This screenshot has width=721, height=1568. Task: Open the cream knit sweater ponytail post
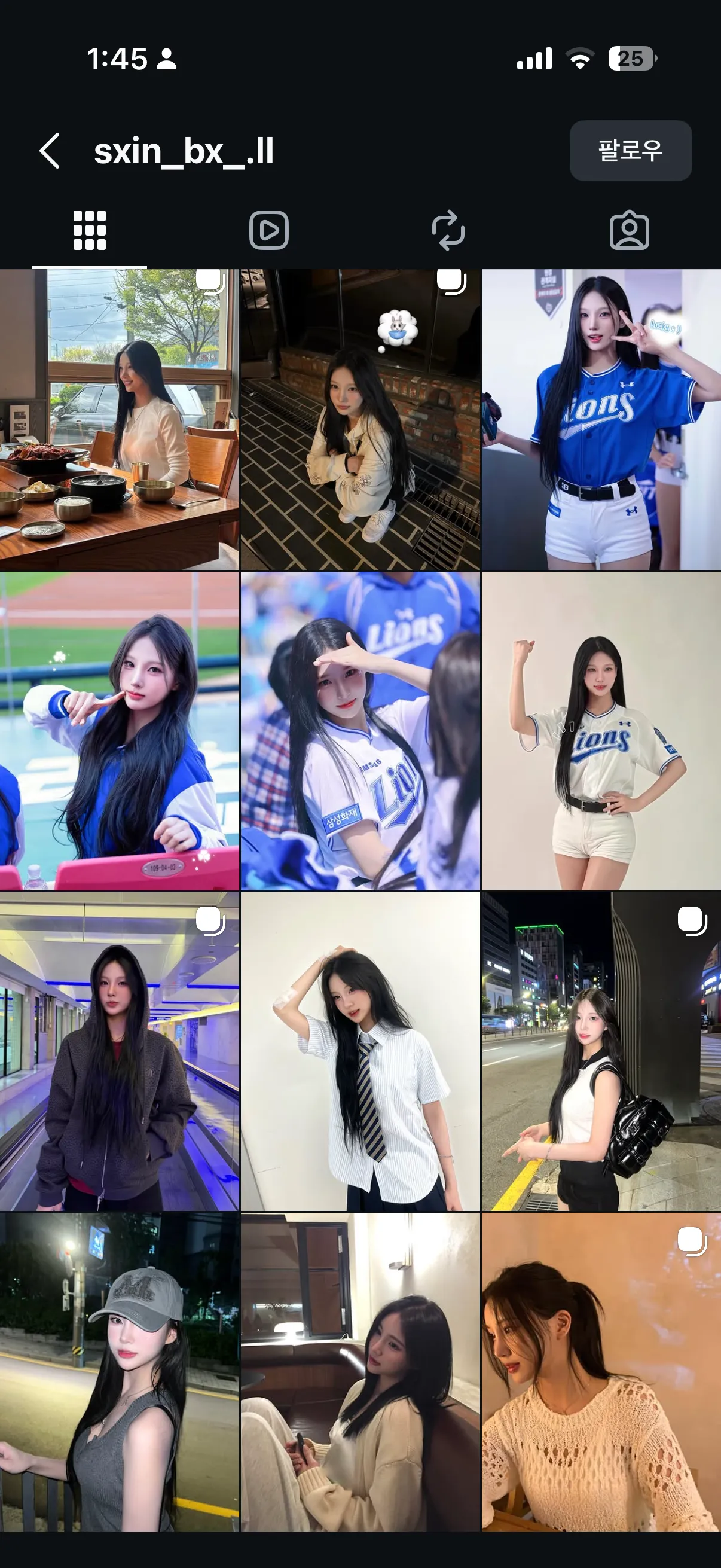[x=601, y=1371]
